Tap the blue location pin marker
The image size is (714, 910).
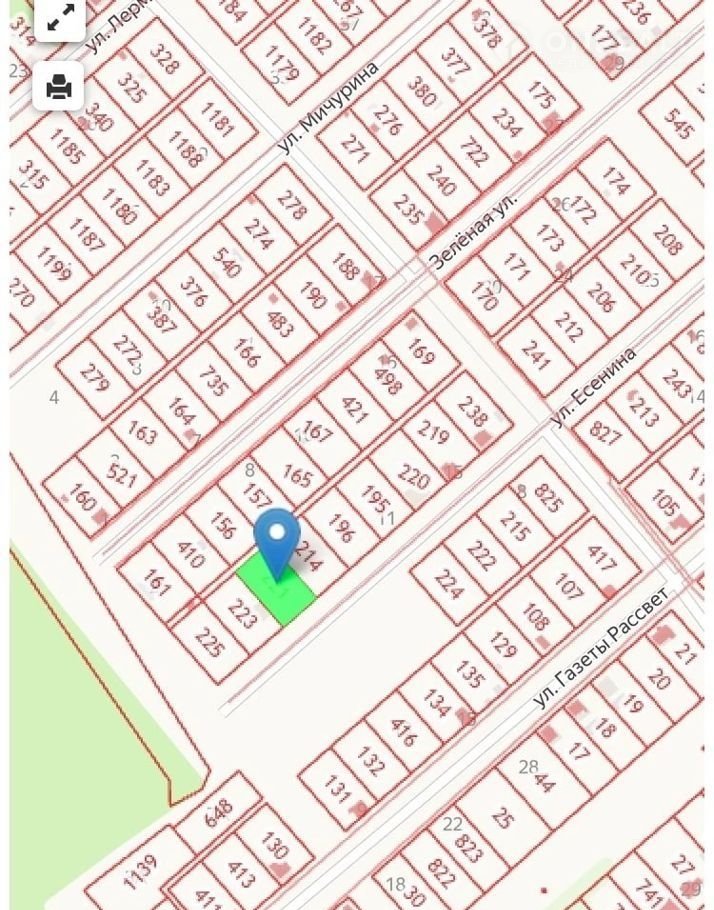click(x=277, y=540)
